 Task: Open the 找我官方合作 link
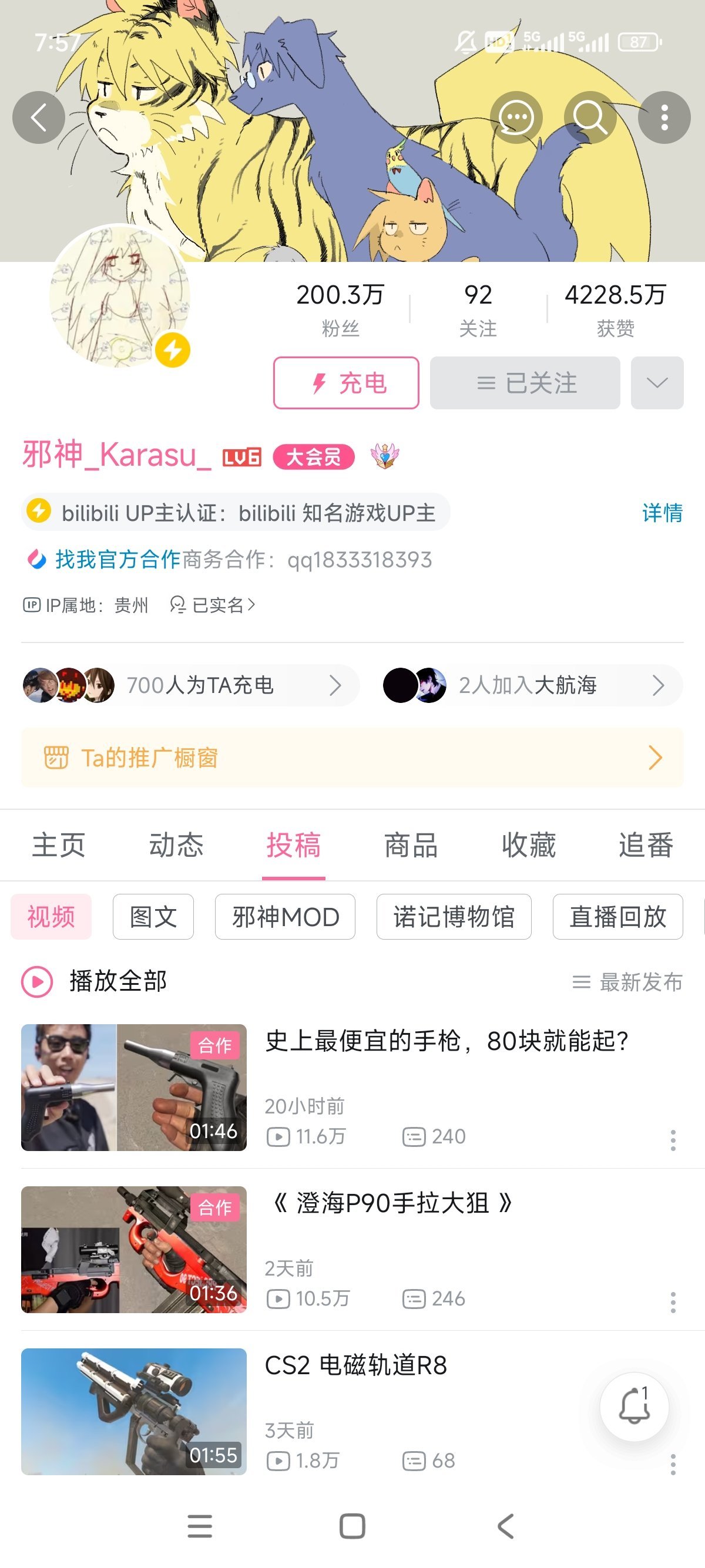[117, 558]
